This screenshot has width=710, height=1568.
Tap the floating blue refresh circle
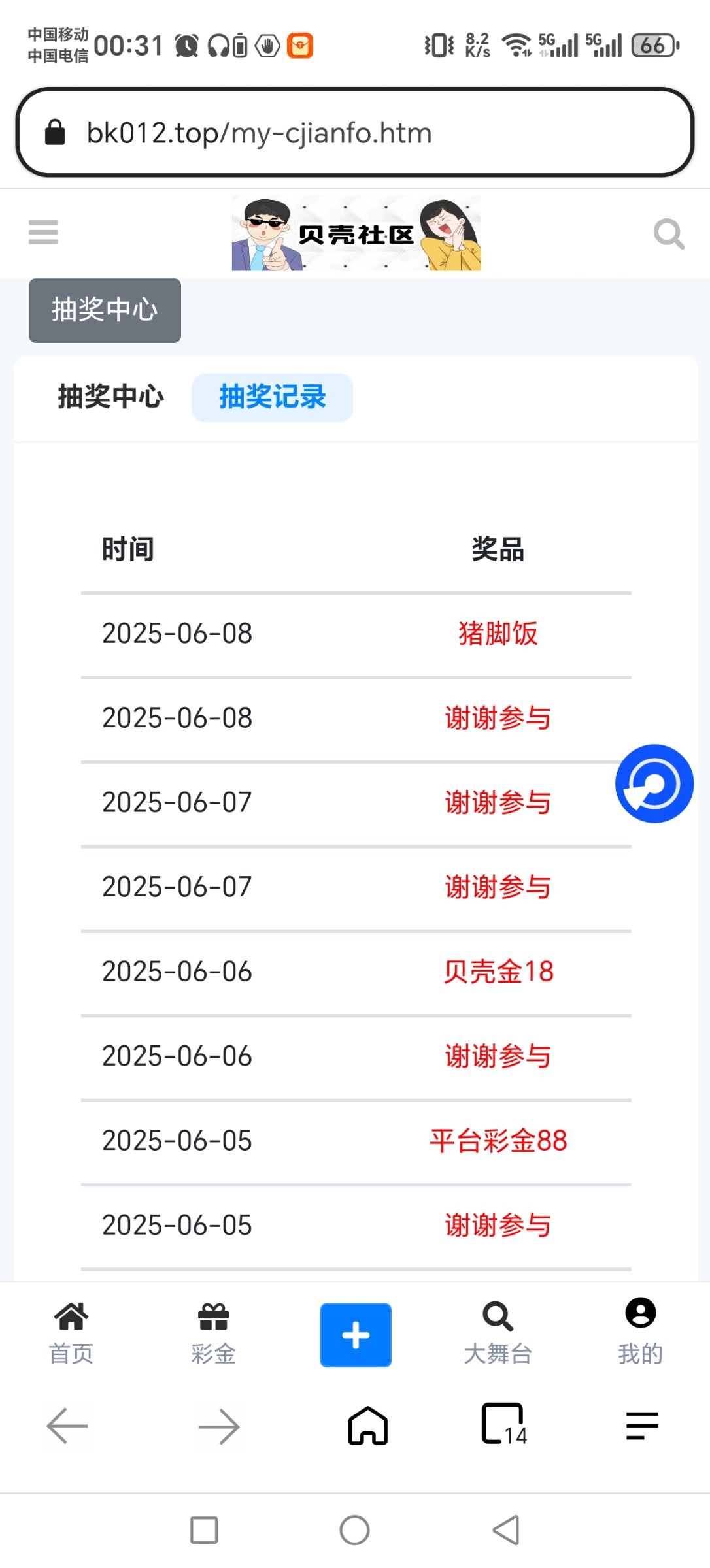point(654,783)
